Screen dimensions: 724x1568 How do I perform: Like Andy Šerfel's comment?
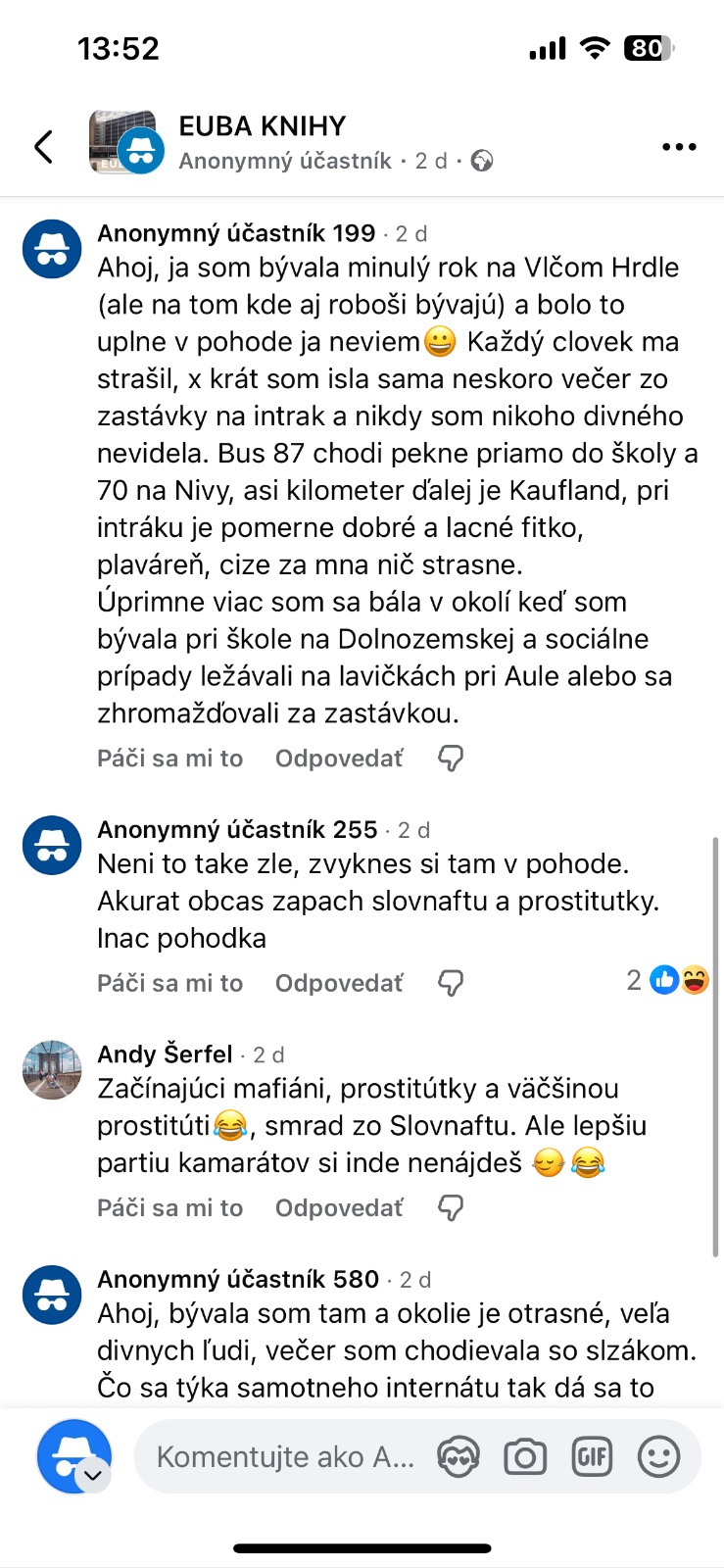[169, 1208]
